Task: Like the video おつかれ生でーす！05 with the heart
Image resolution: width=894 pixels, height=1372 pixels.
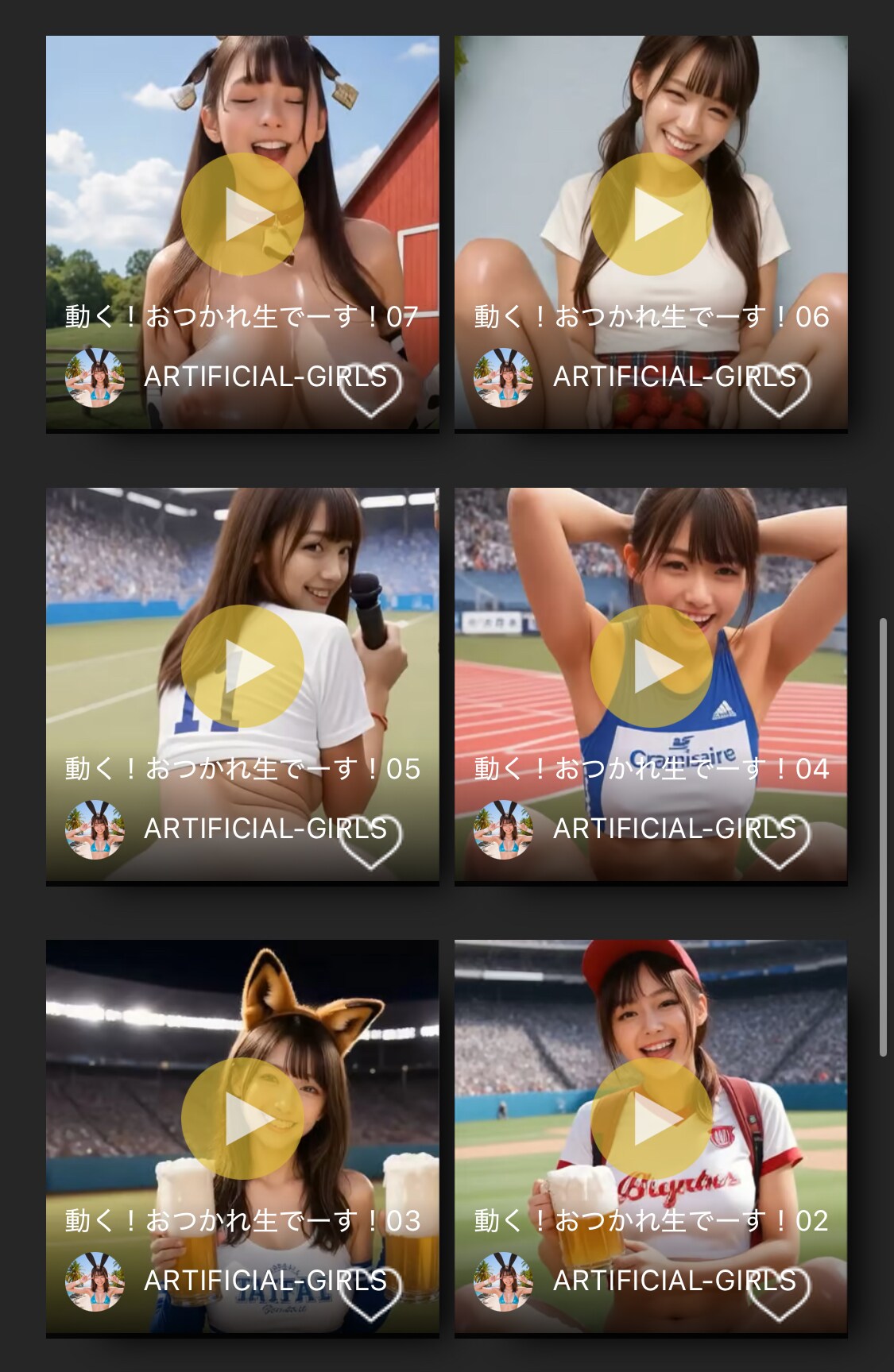Action: [x=370, y=841]
